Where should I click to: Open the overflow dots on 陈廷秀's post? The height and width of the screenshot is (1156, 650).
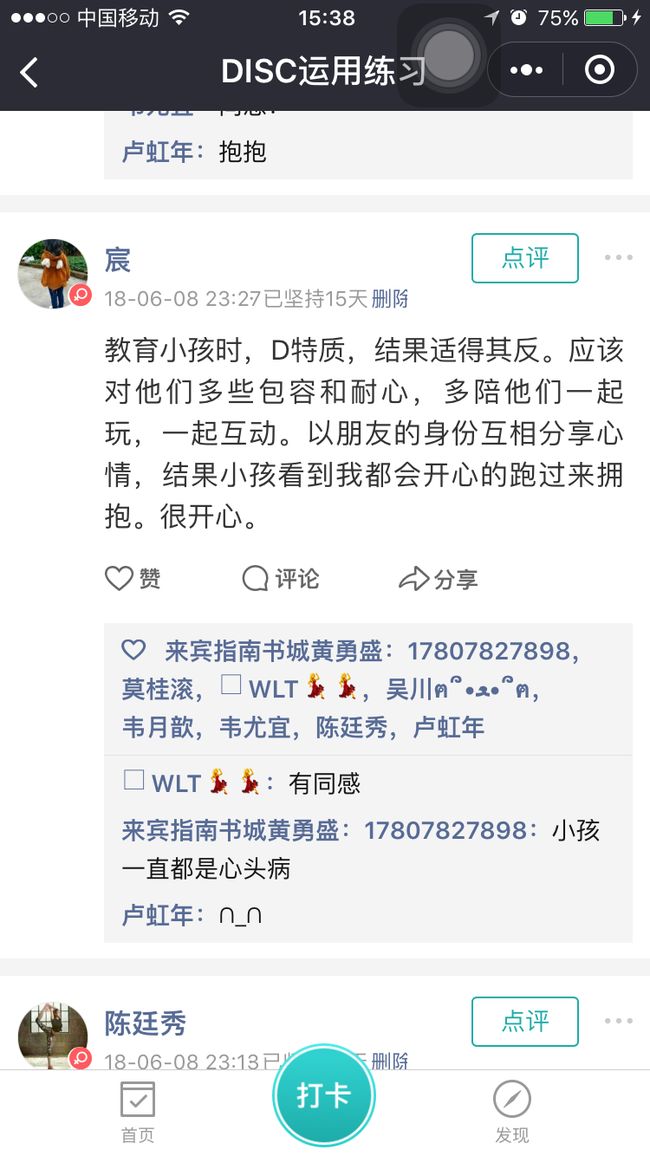(618, 1021)
